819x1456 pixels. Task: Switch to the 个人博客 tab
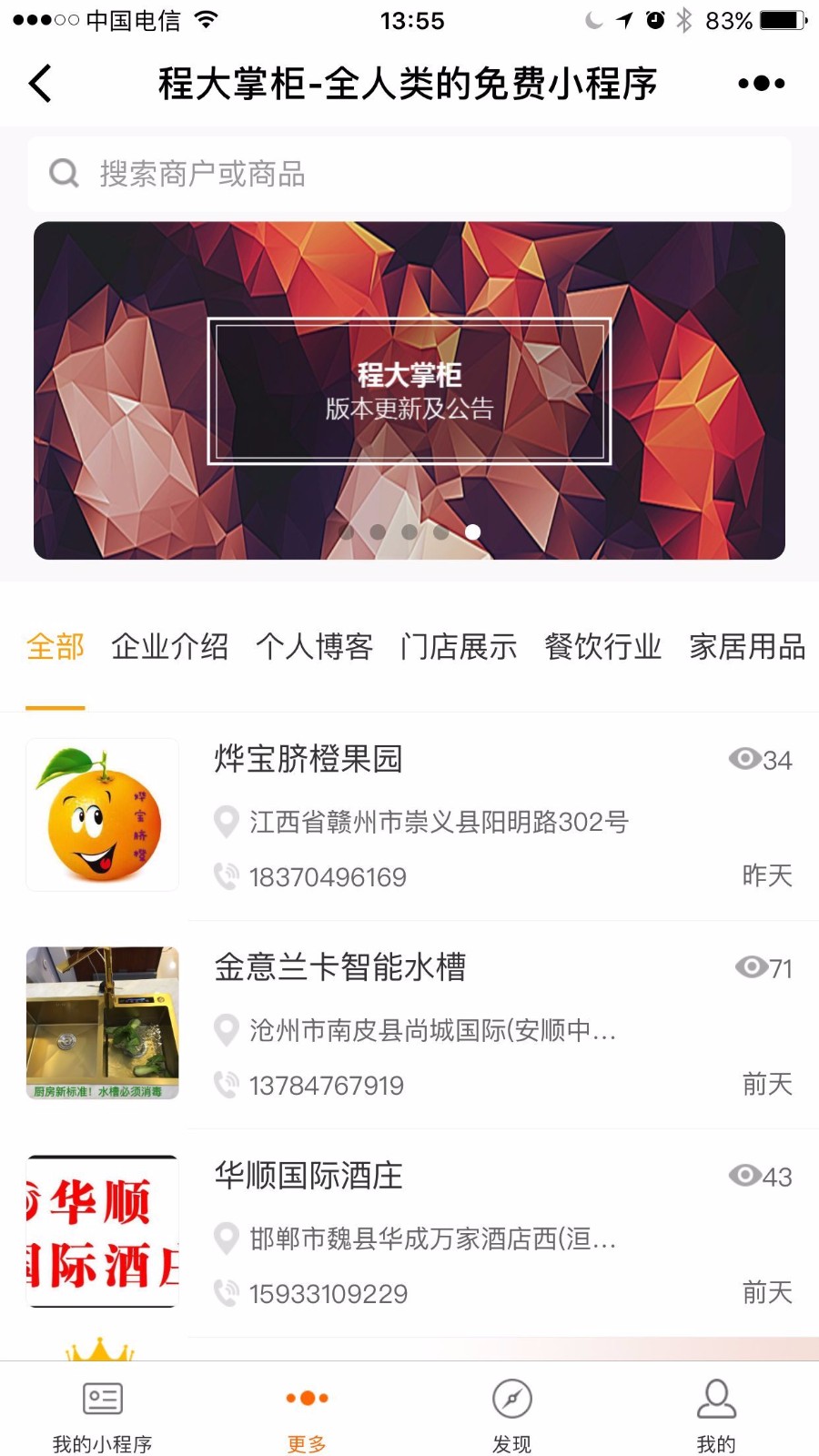click(314, 647)
